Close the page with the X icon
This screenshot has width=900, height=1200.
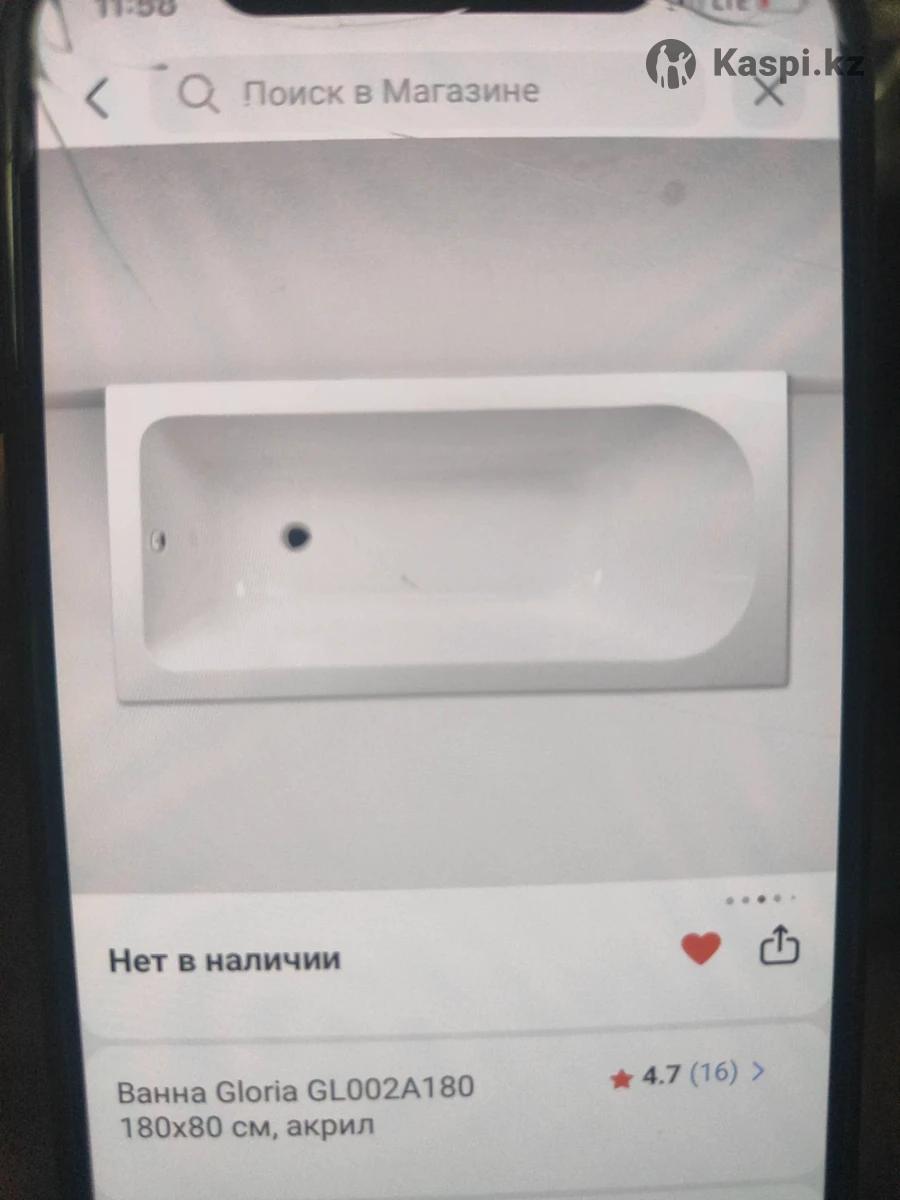click(768, 95)
